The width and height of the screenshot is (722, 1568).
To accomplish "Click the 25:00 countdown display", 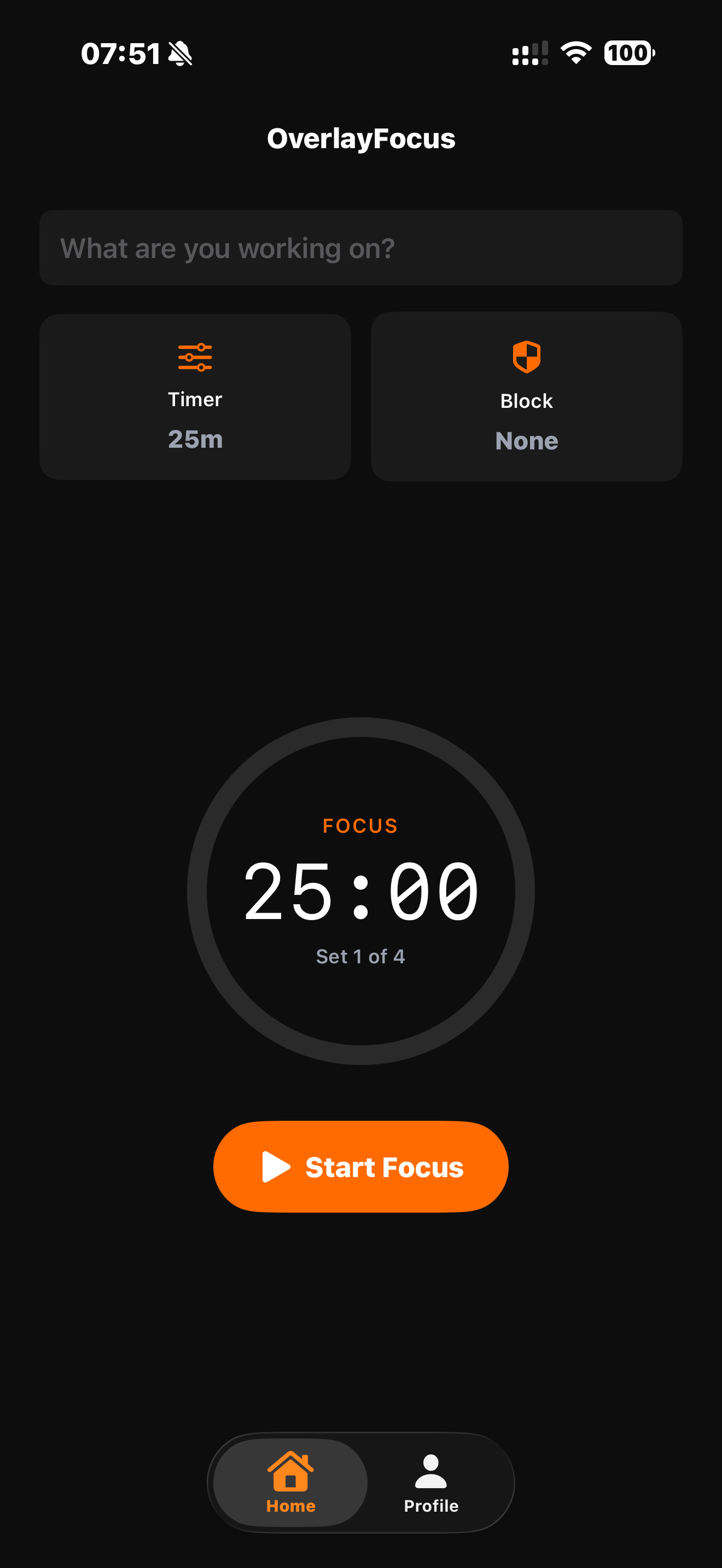I will pyautogui.click(x=361, y=891).
